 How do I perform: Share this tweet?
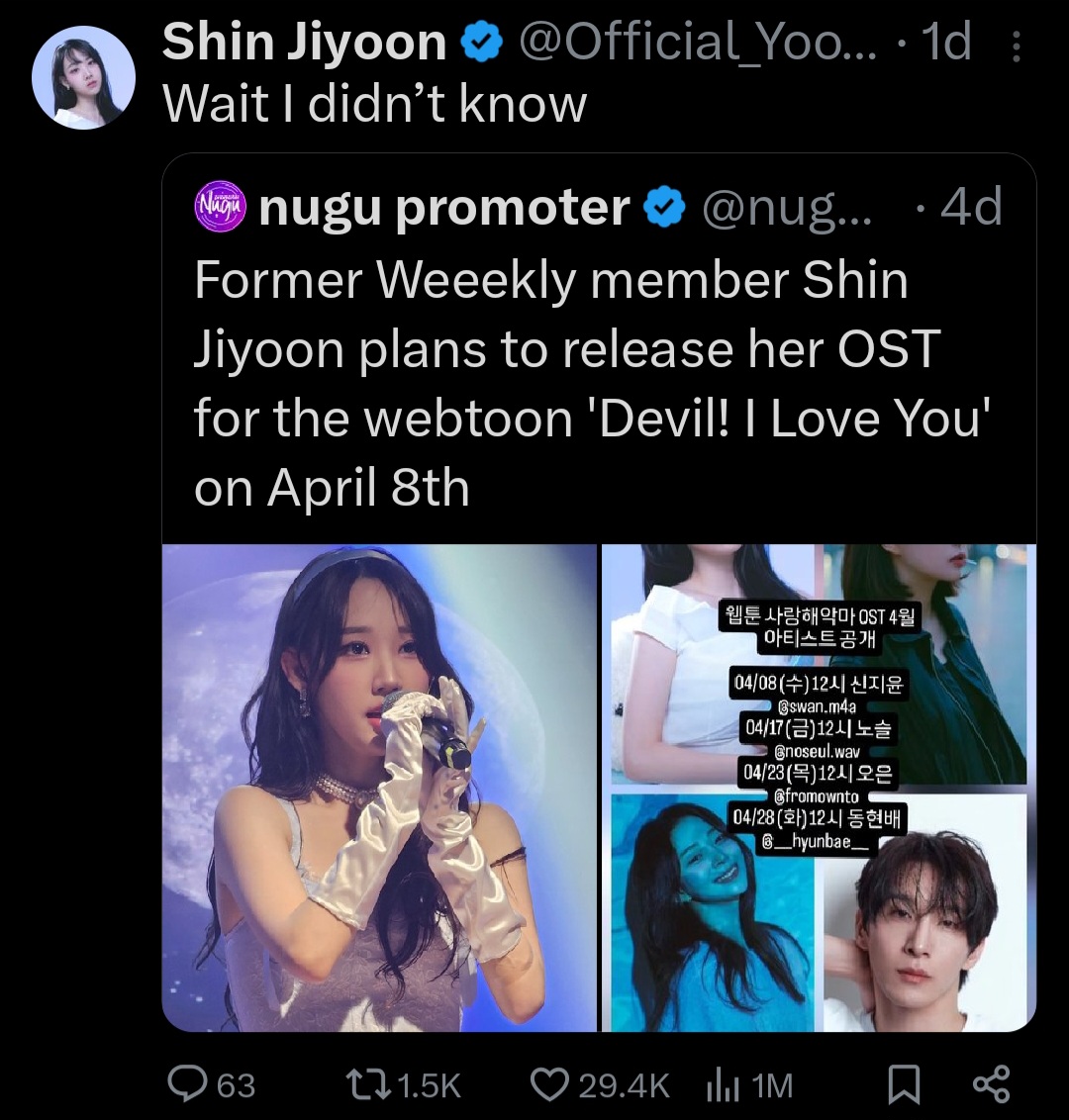point(991,1085)
